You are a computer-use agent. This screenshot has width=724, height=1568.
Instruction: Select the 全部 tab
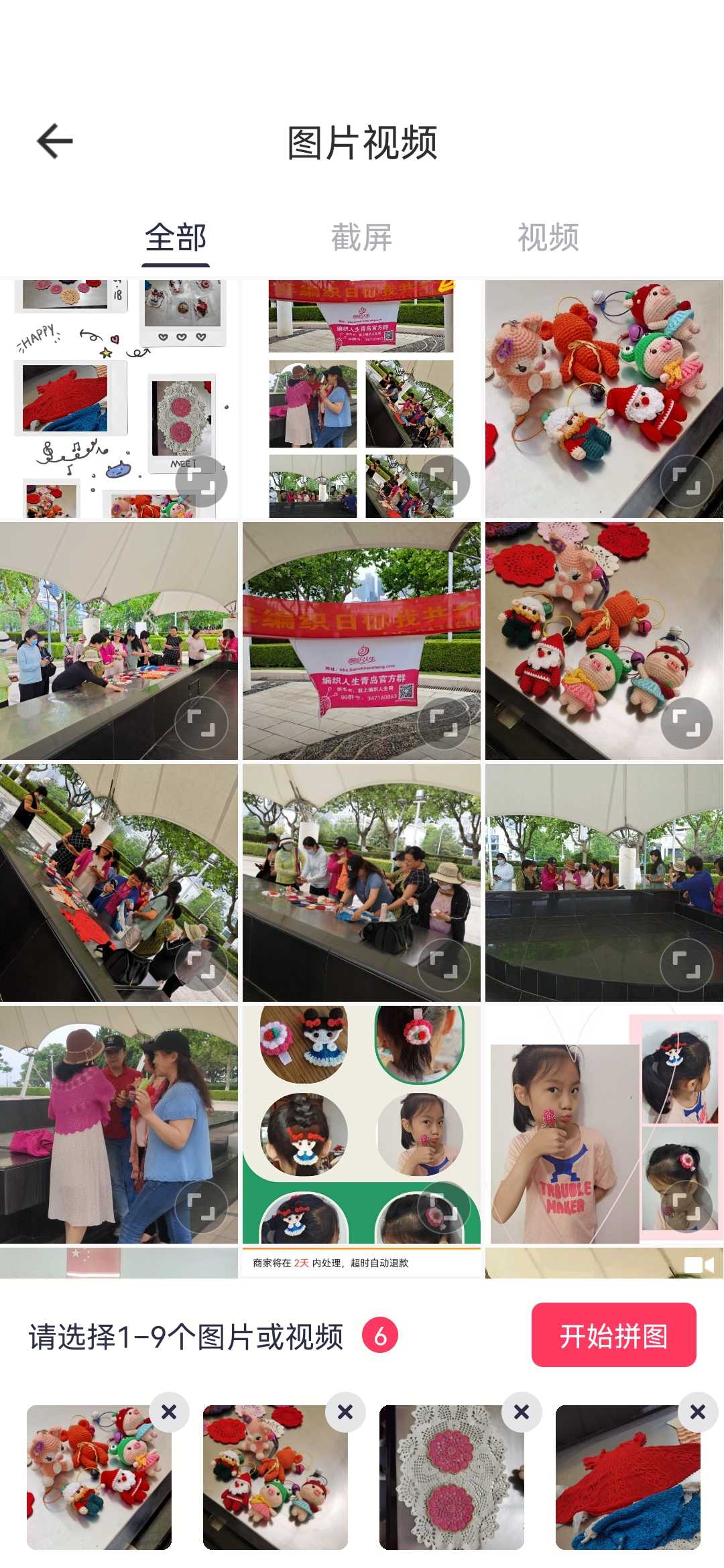click(176, 238)
